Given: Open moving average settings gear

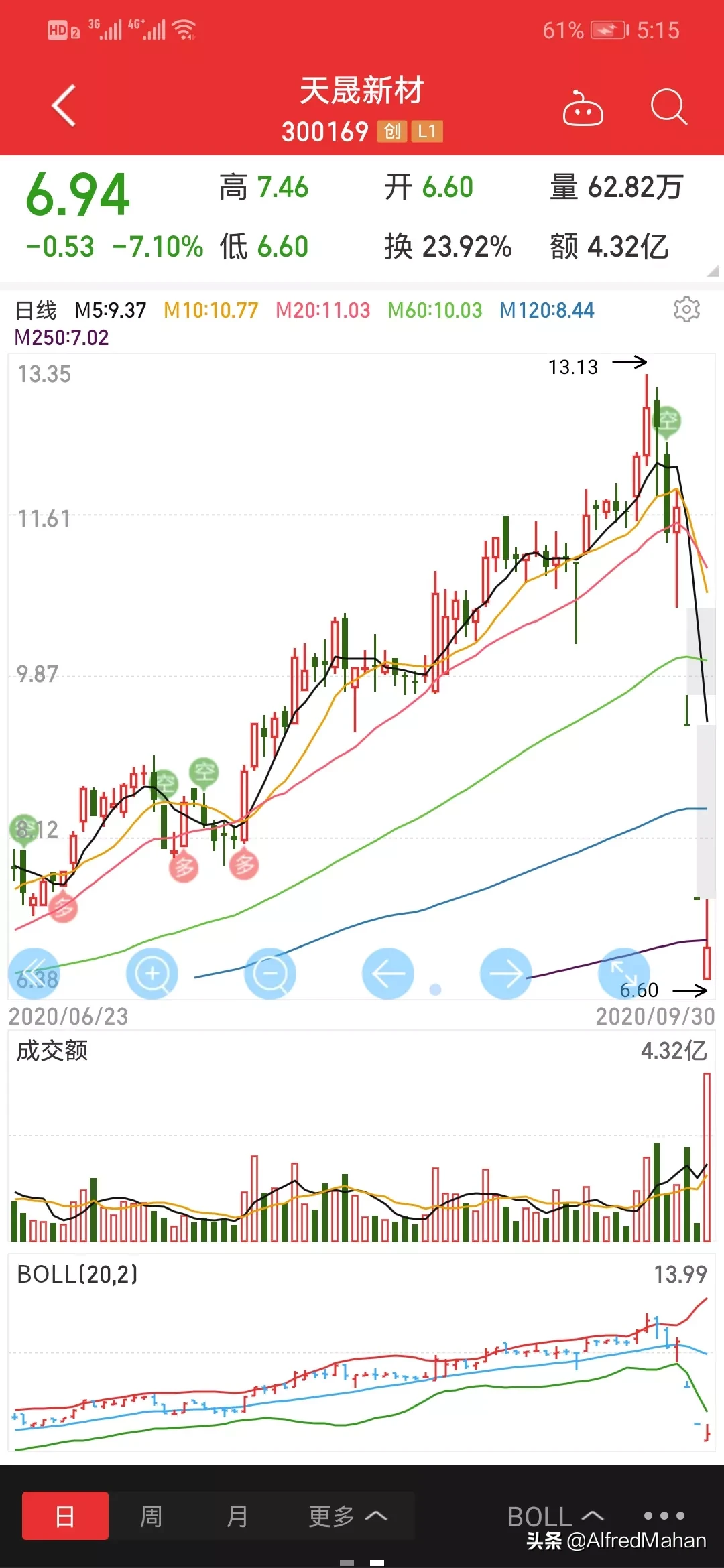Looking at the screenshot, I should 686,309.
